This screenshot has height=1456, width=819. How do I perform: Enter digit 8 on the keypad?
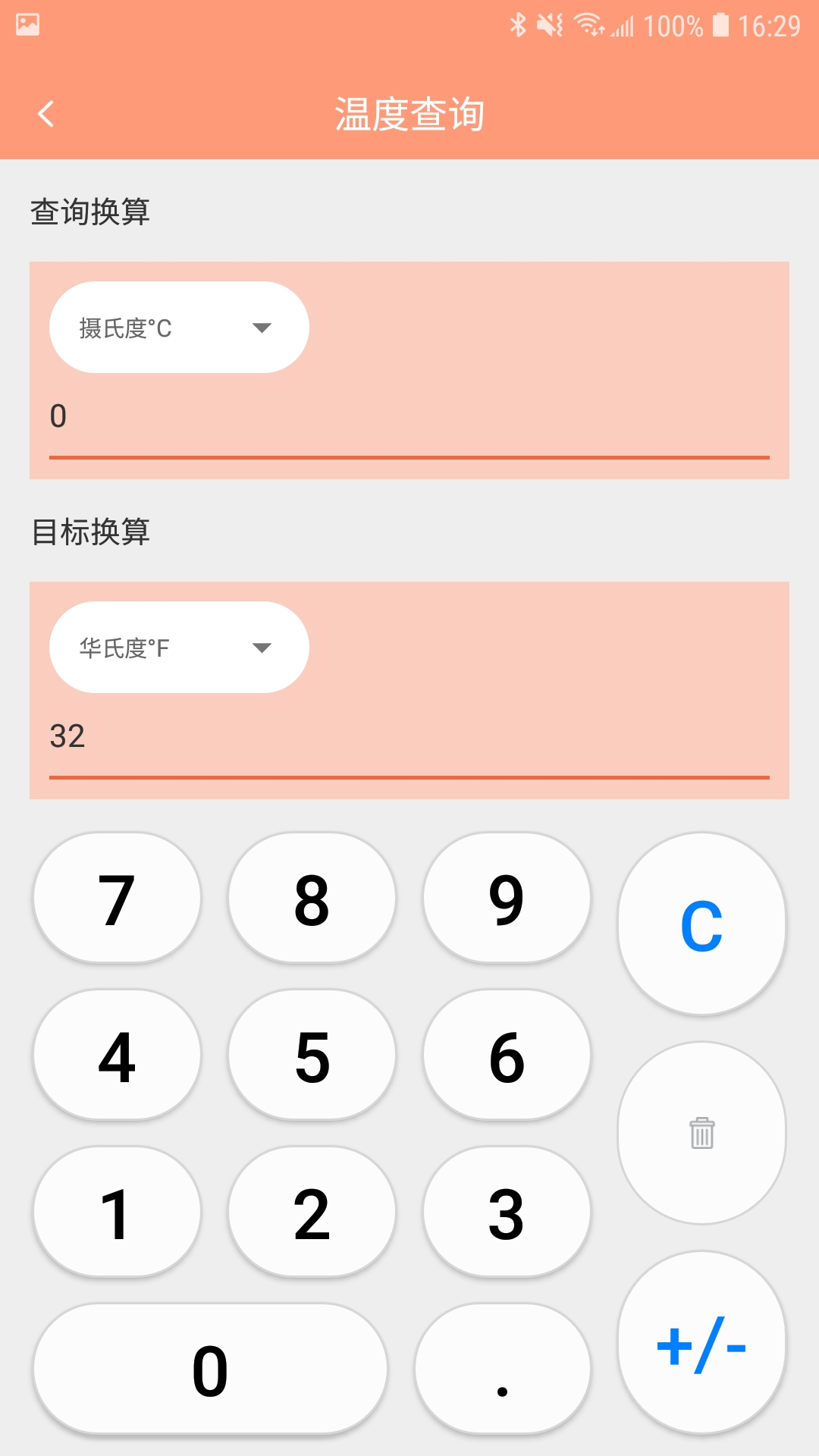(x=312, y=899)
